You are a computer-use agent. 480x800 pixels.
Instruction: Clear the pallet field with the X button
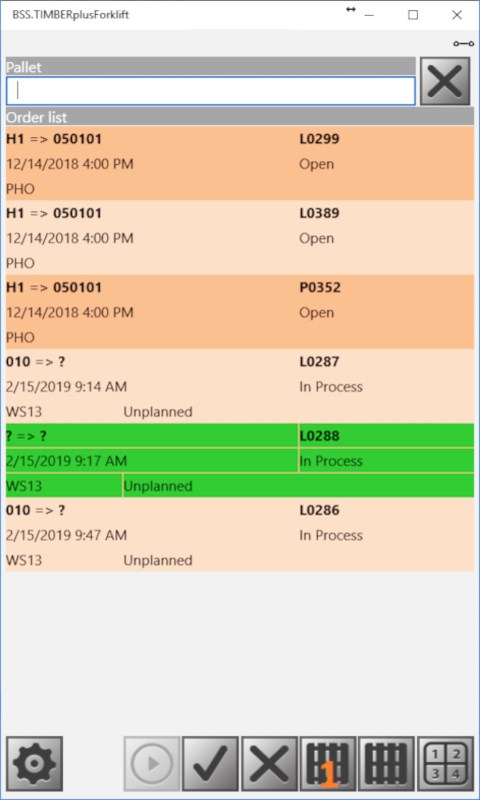[x=445, y=81]
